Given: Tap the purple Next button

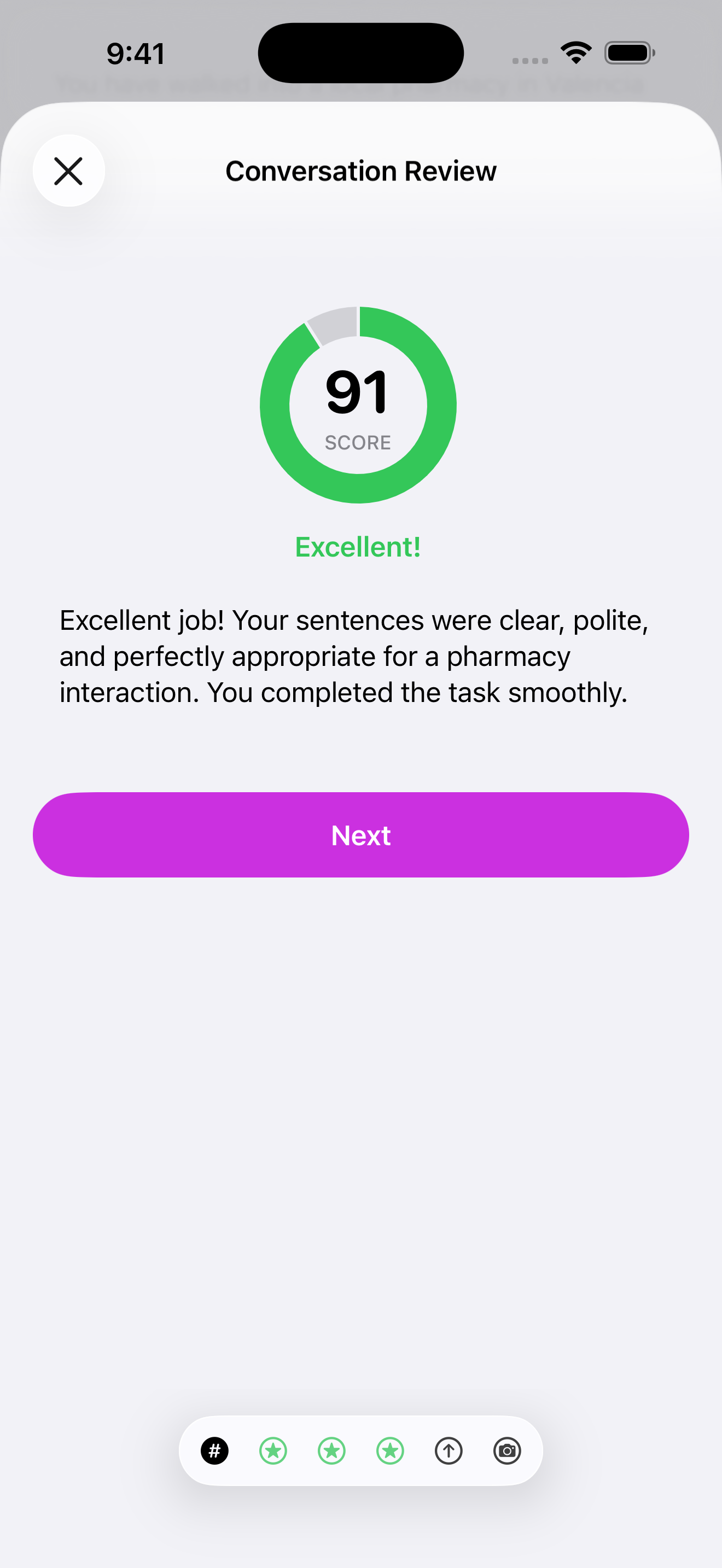Looking at the screenshot, I should 360,834.
